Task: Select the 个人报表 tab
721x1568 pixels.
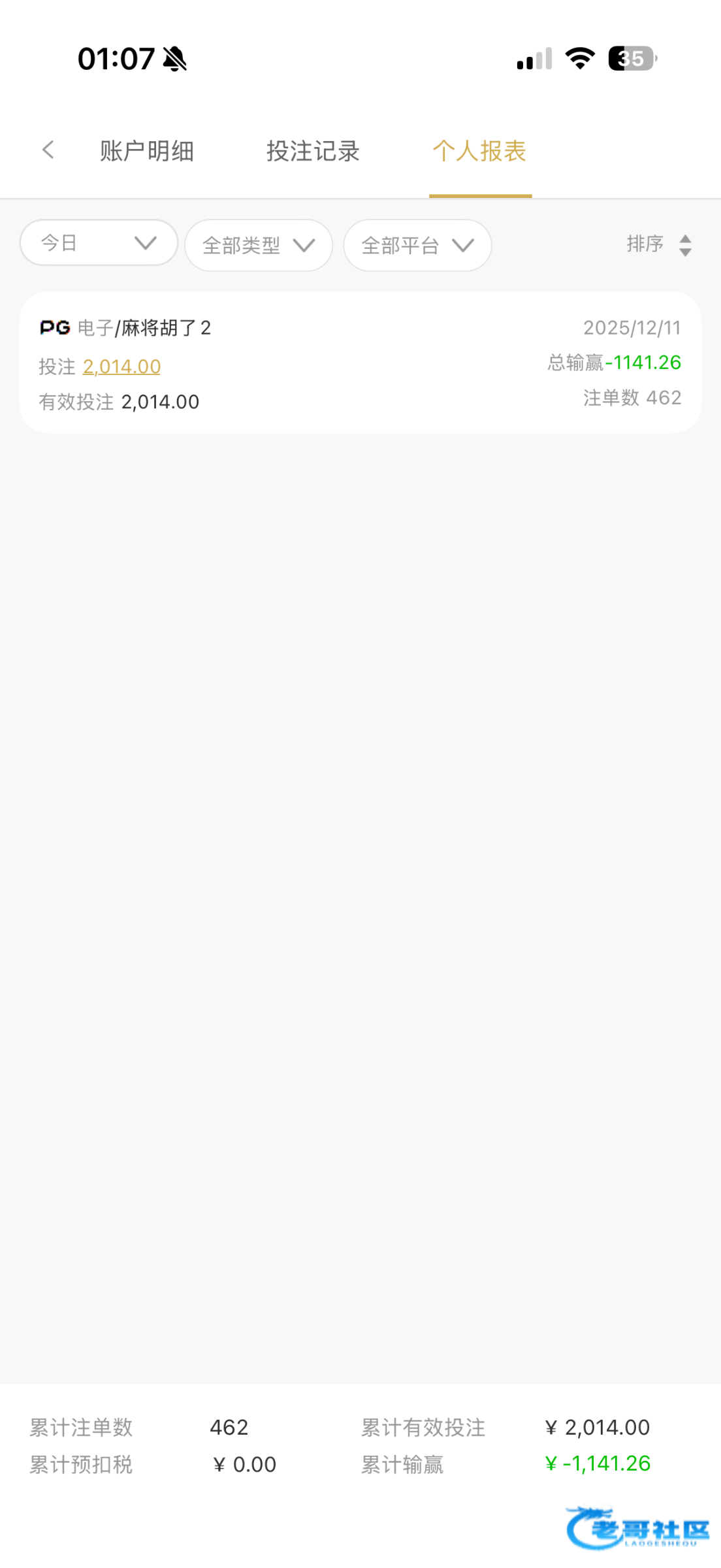Action: pyautogui.click(x=479, y=151)
